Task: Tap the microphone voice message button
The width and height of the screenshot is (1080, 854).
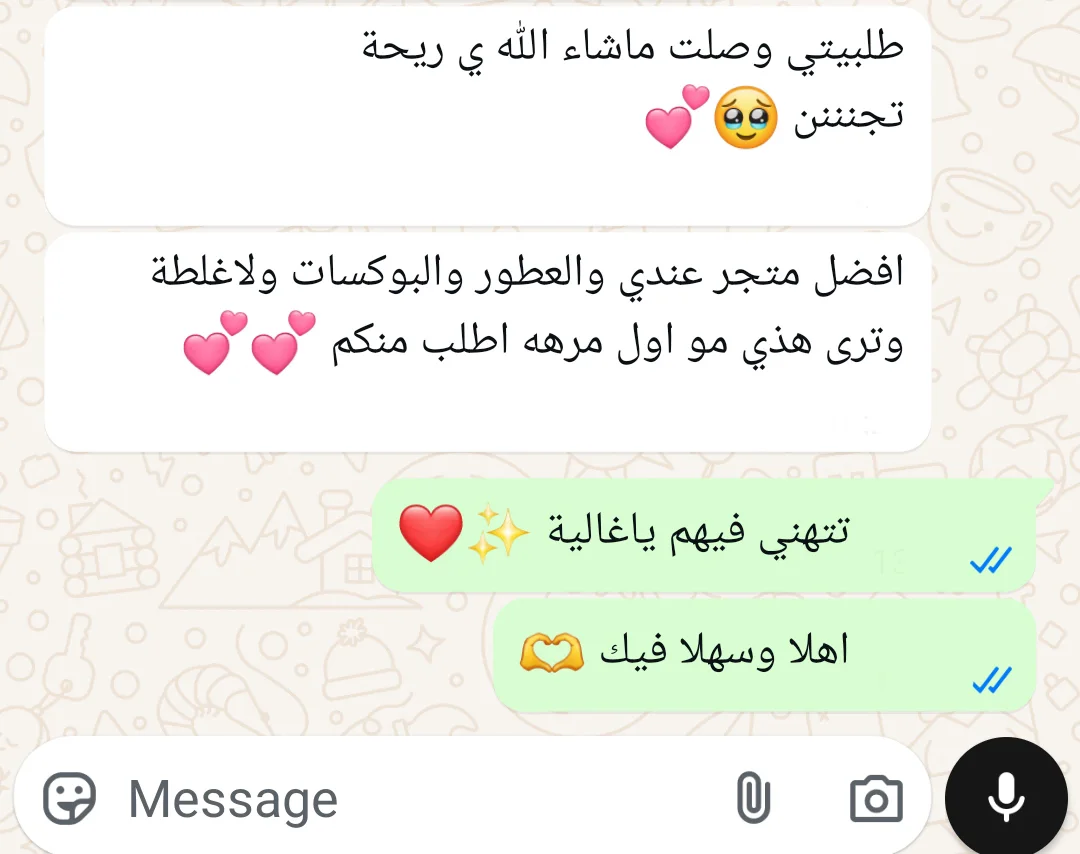Action: (1006, 798)
